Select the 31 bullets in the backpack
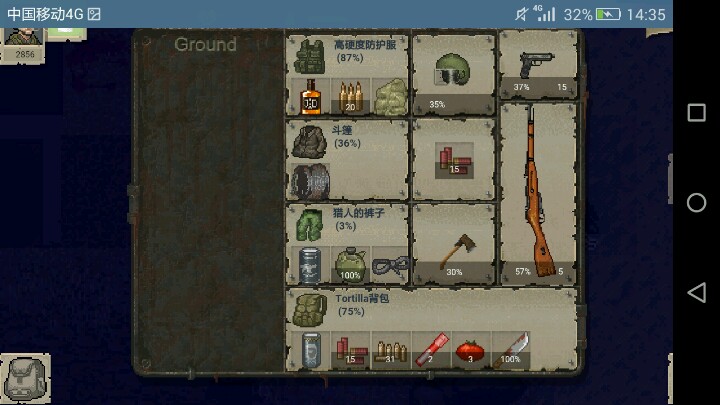 click(388, 350)
